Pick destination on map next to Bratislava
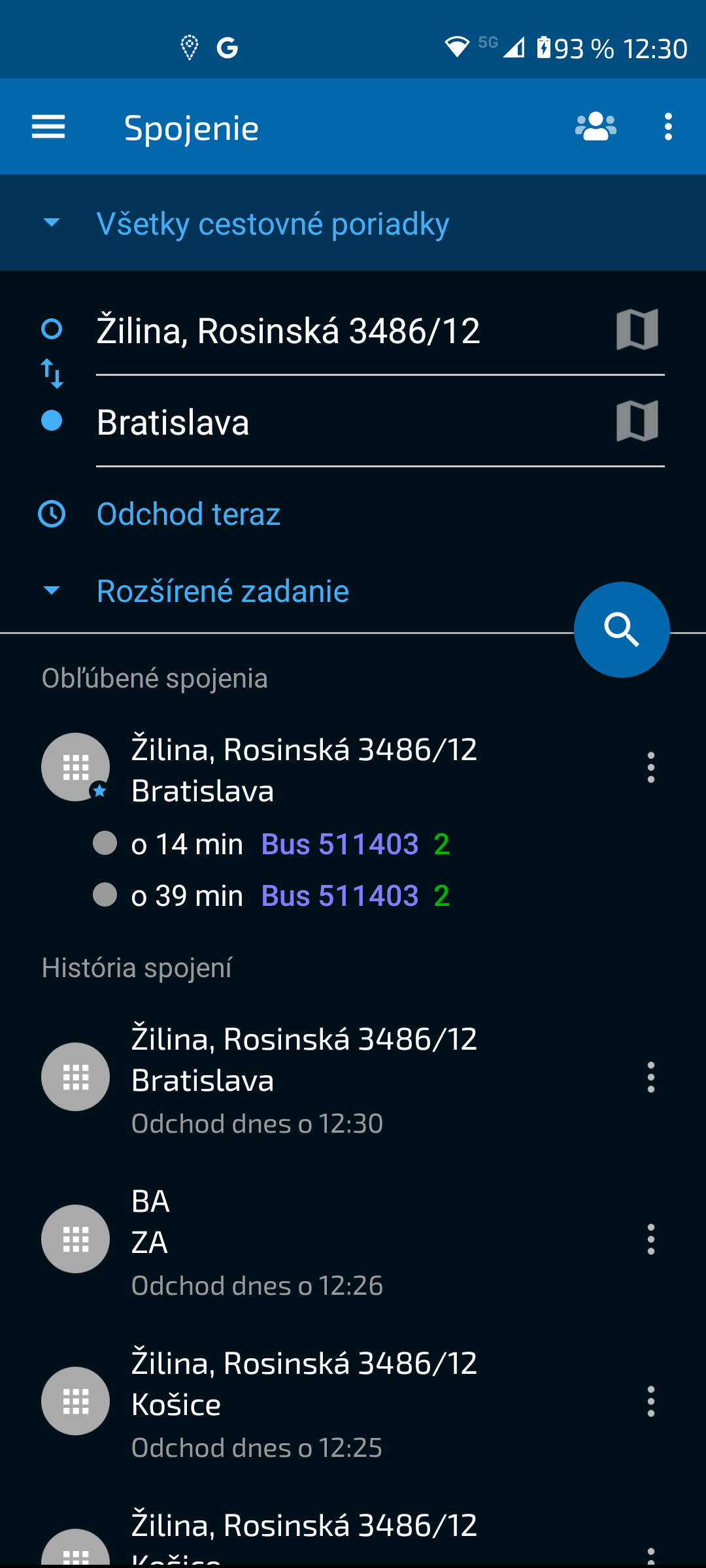706x1568 pixels. tap(637, 421)
